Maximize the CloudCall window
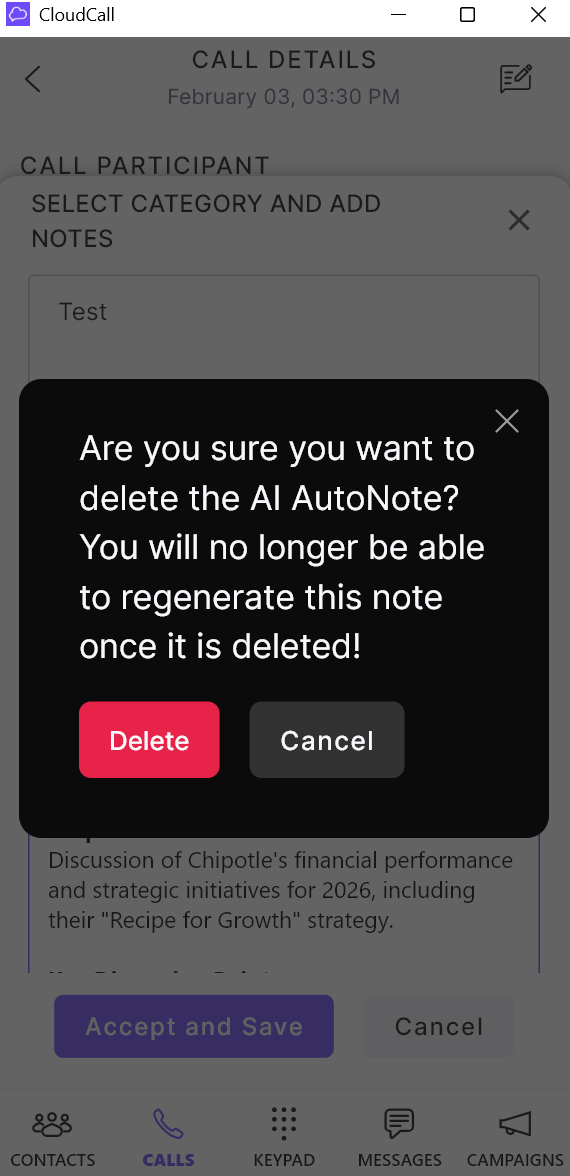 click(x=467, y=15)
